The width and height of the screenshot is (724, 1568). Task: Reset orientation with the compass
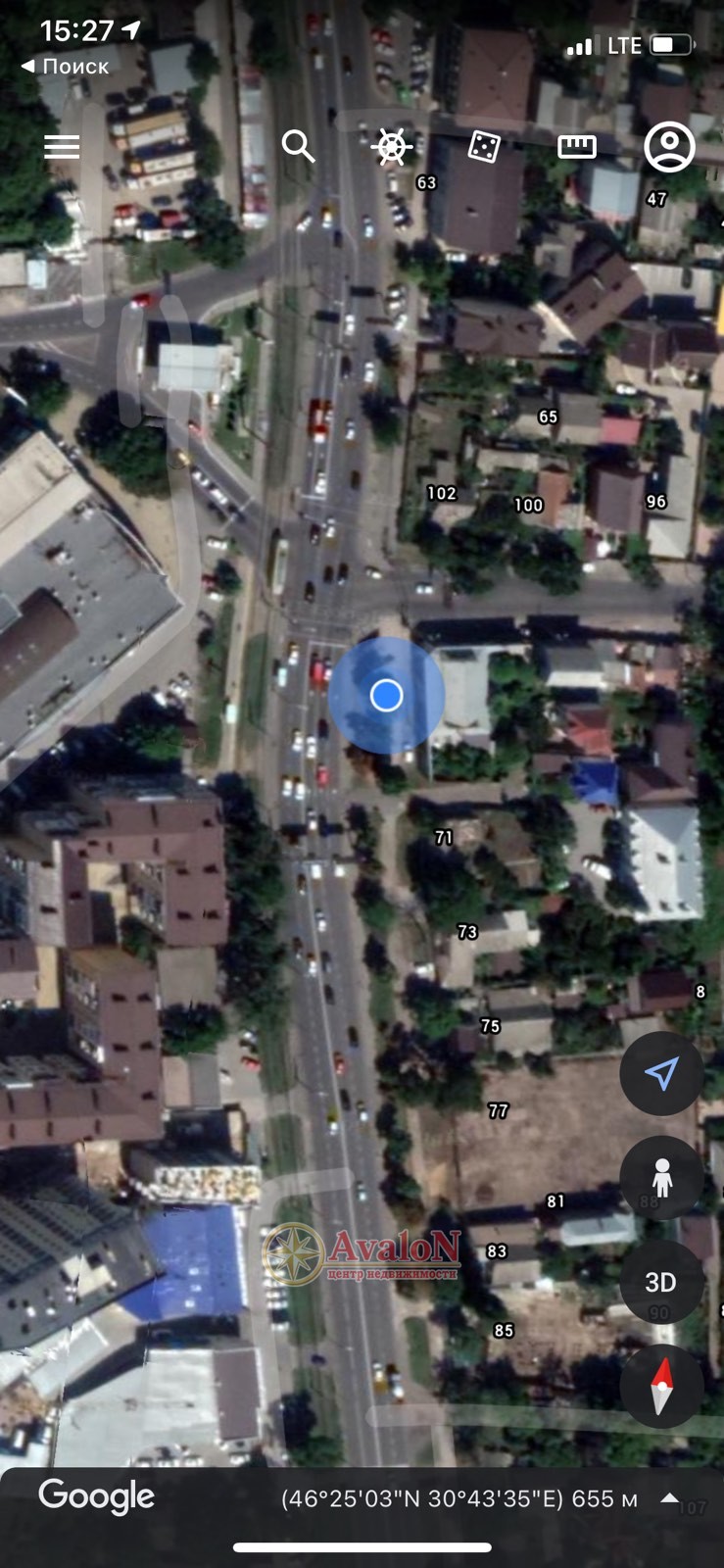pyautogui.click(x=661, y=1386)
